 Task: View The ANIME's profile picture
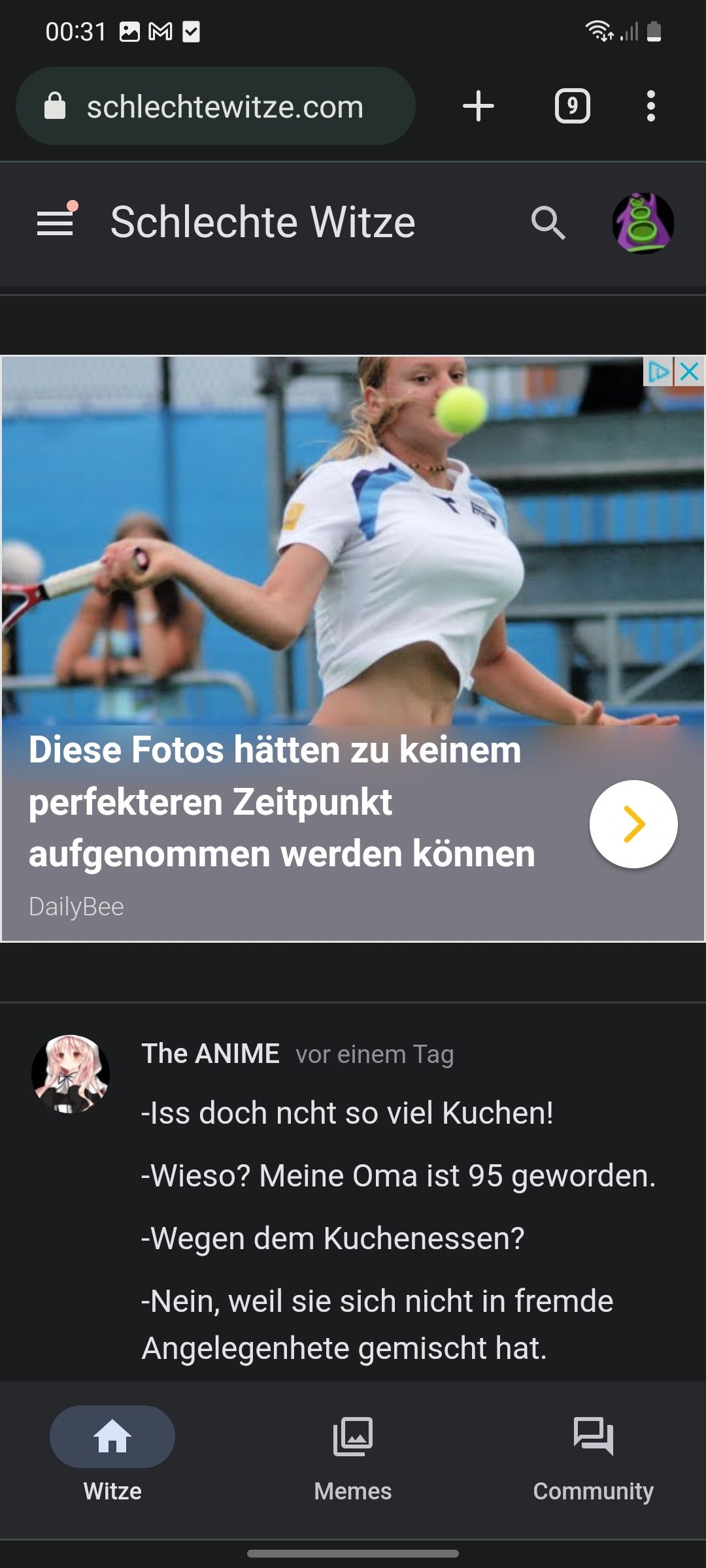(71, 1073)
